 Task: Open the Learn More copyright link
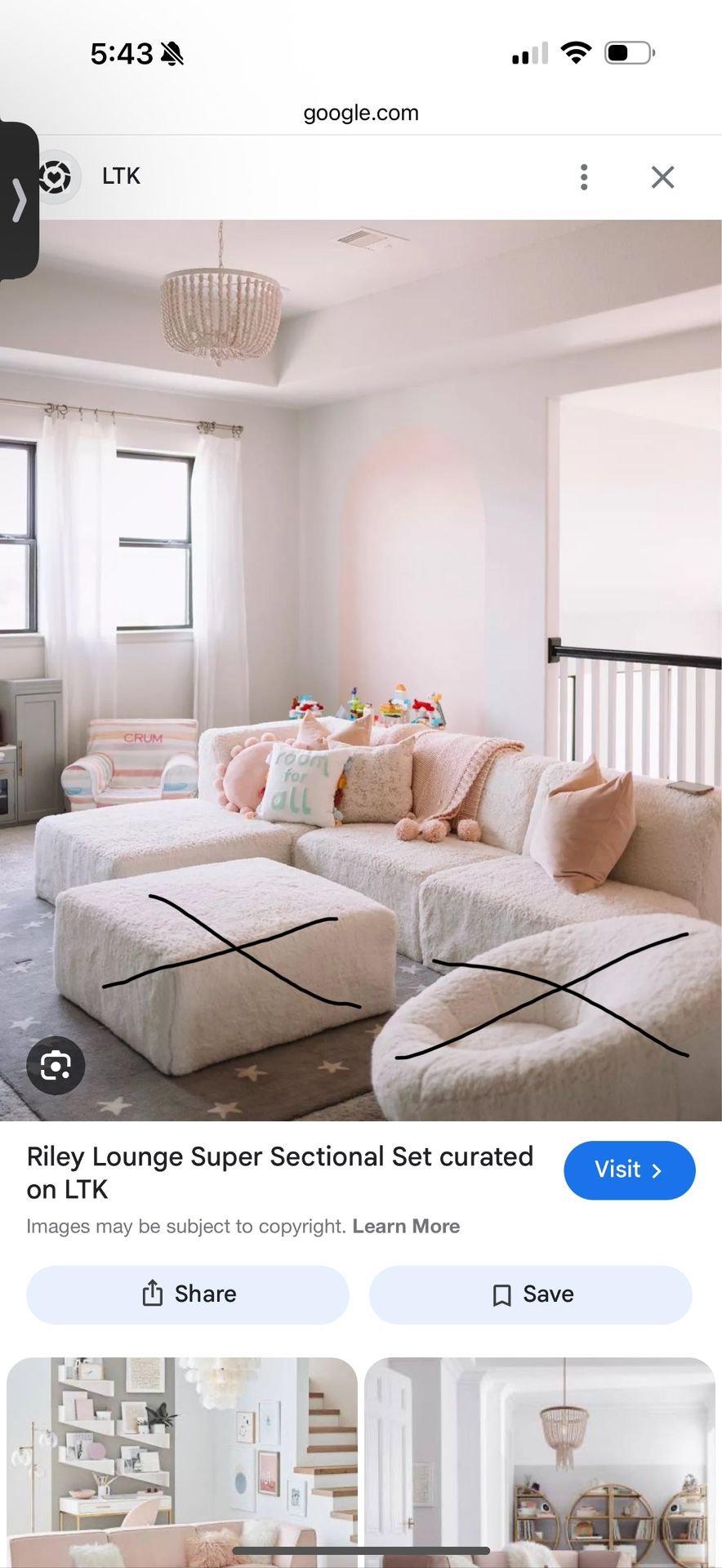(406, 1226)
